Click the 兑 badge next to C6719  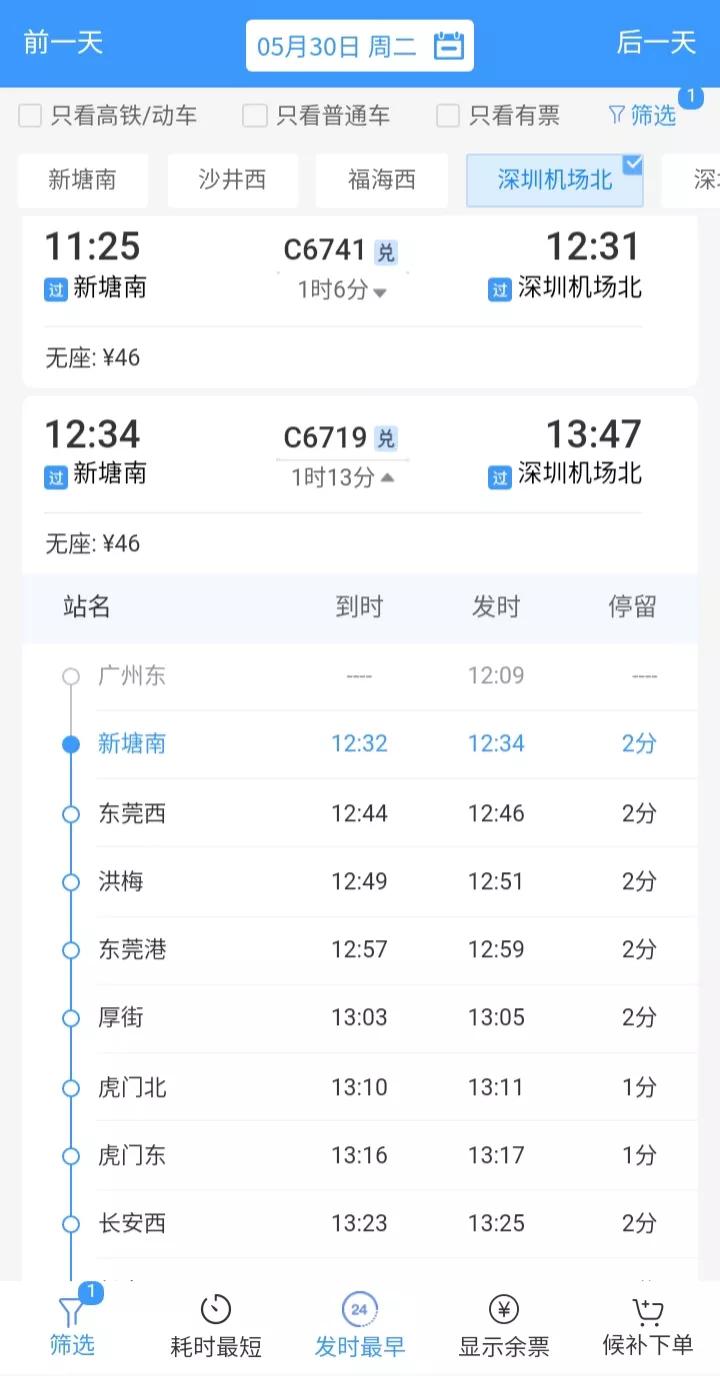click(384, 438)
